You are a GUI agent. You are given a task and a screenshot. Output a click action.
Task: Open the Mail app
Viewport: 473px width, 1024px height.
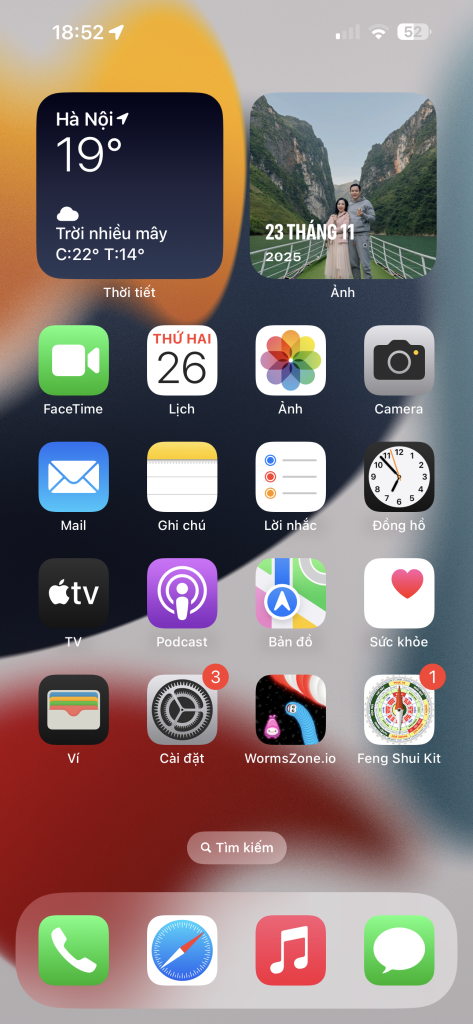click(73, 477)
